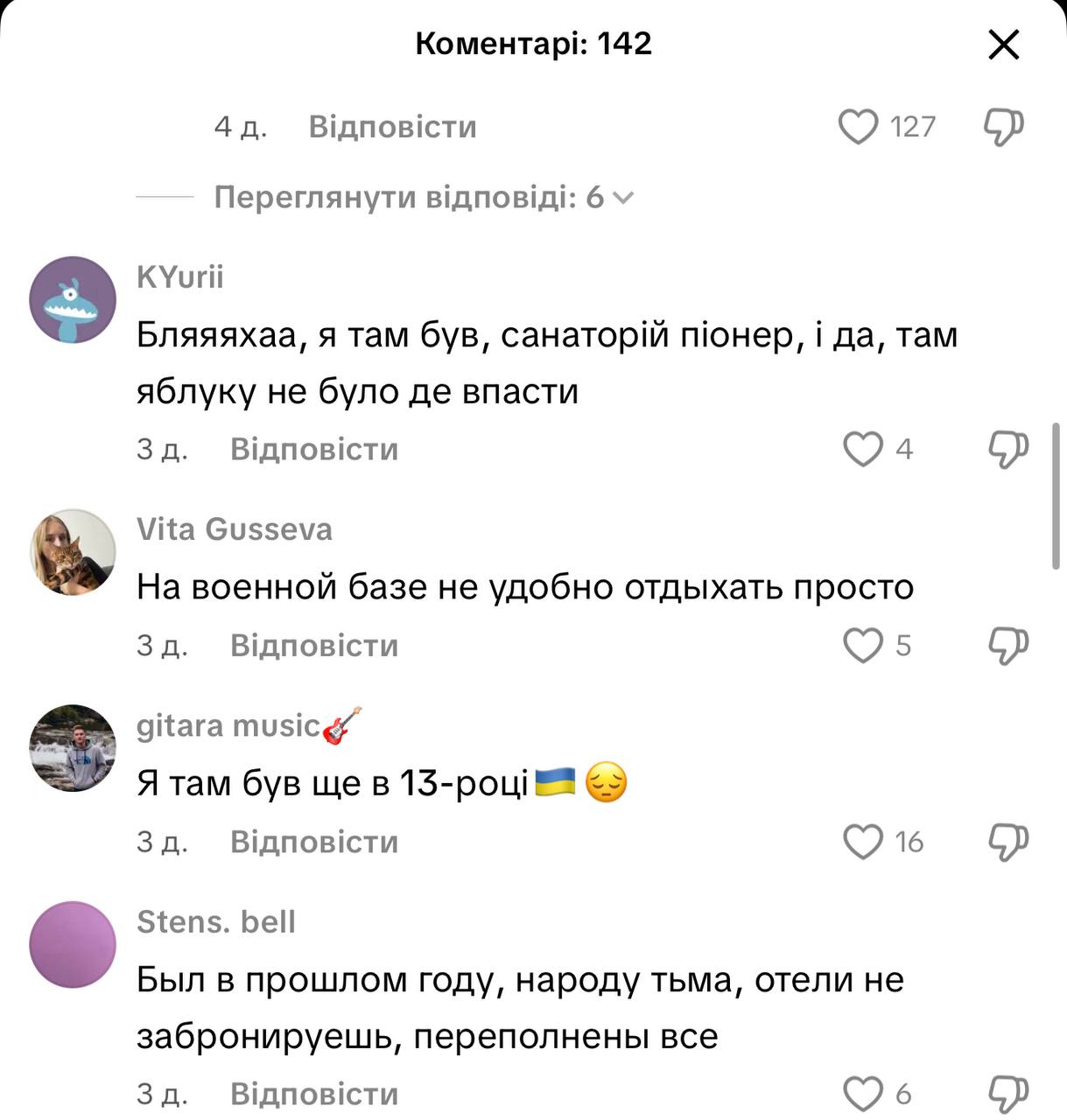
Task: Open Stens. bell's profile avatar
Action: [x=73, y=945]
